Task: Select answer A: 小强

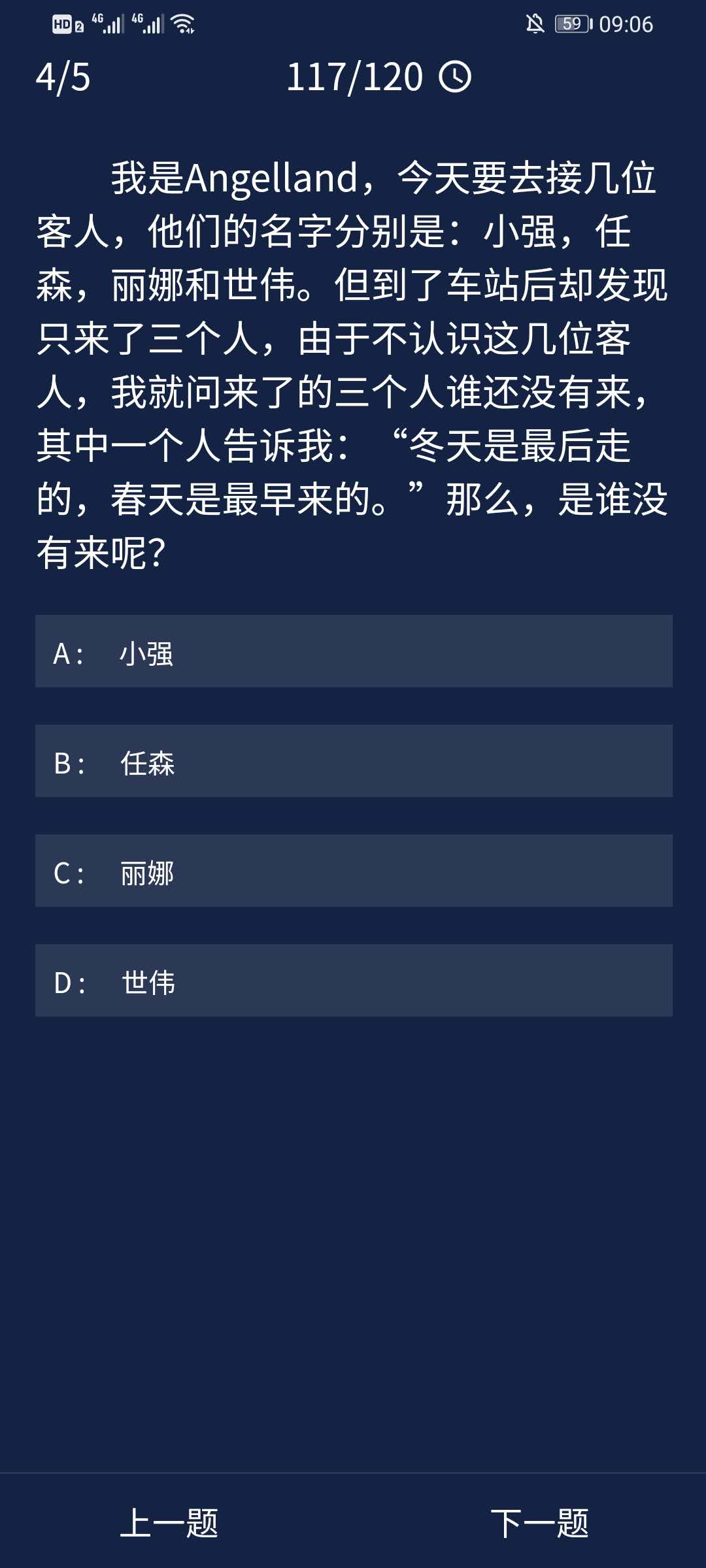Action: click(x=353, y=651)
